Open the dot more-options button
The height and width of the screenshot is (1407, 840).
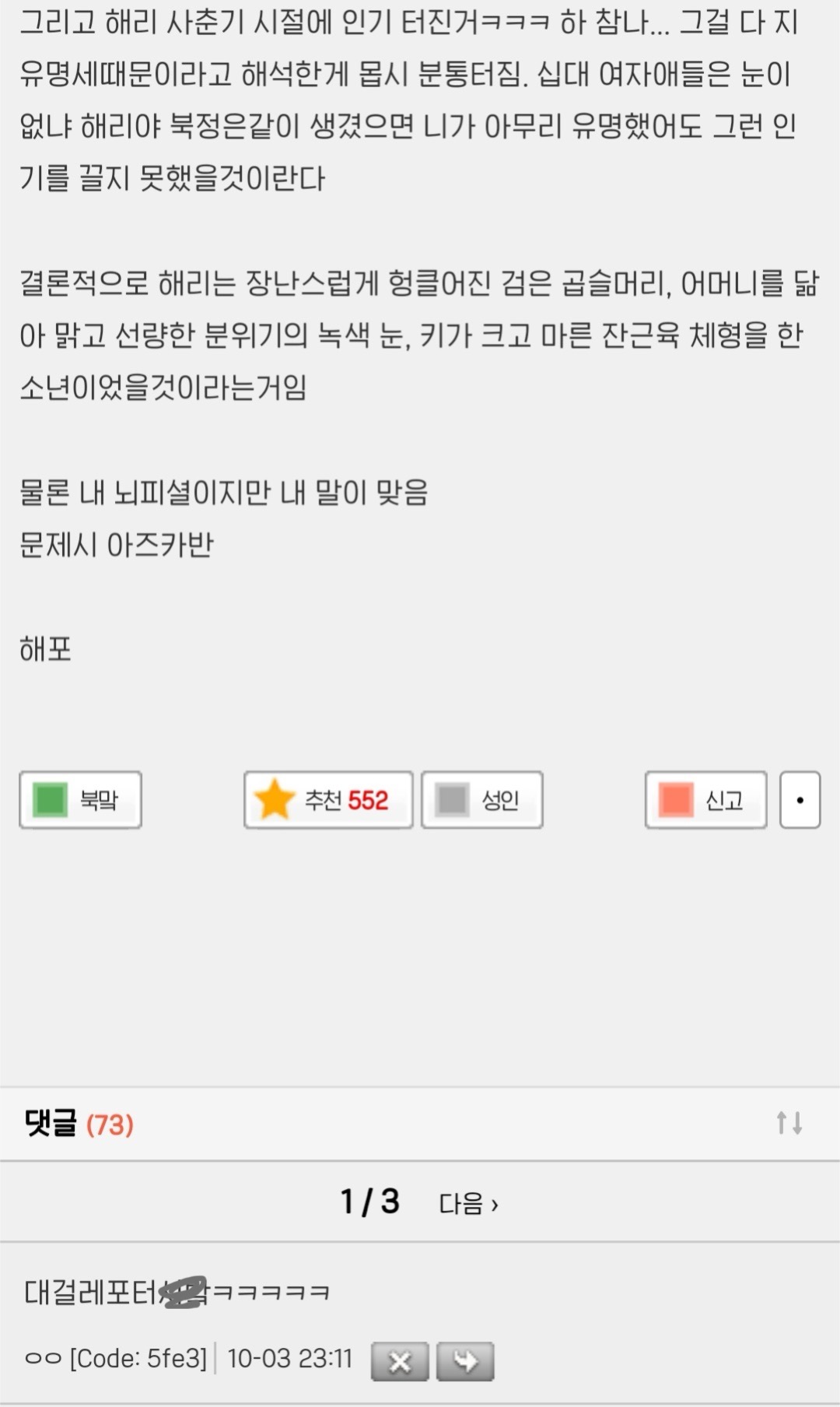(x=800, y=799)
